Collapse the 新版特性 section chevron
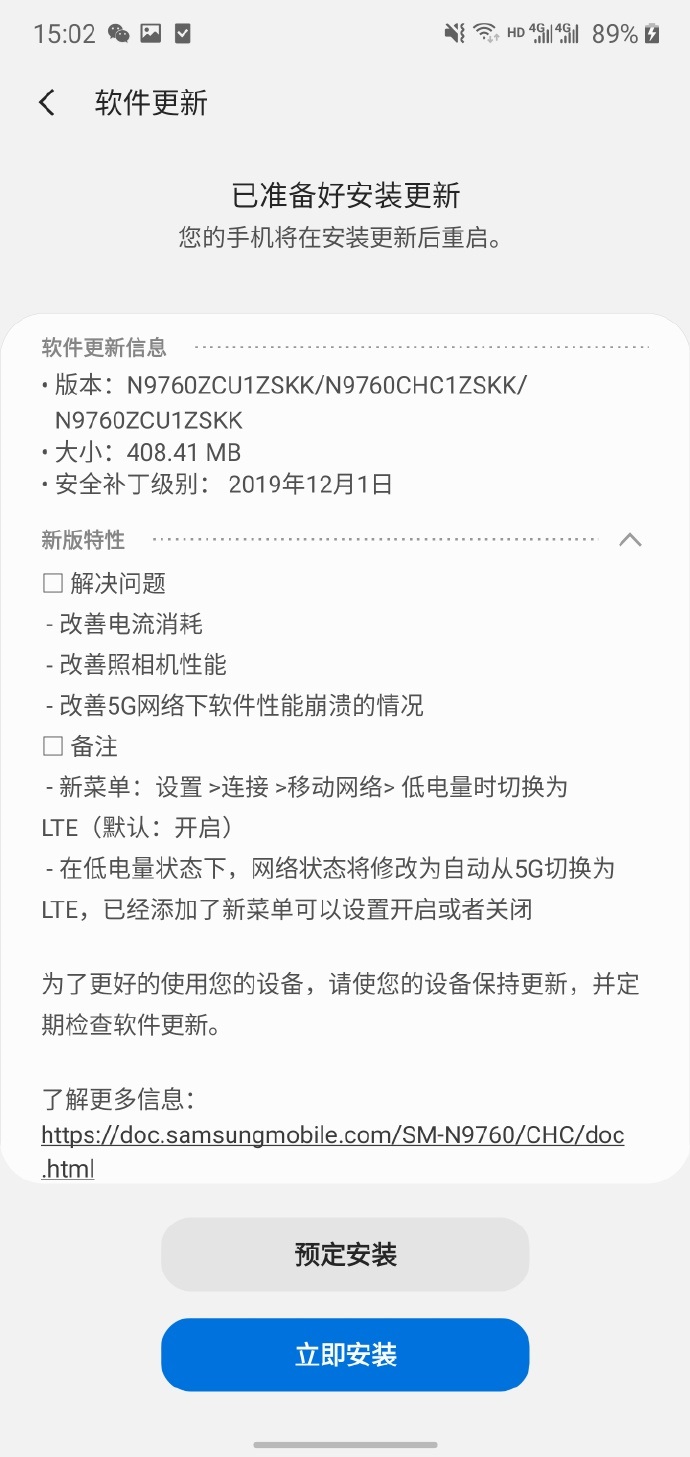This screenshot has width=690, height=1457. tap(630, 540)
